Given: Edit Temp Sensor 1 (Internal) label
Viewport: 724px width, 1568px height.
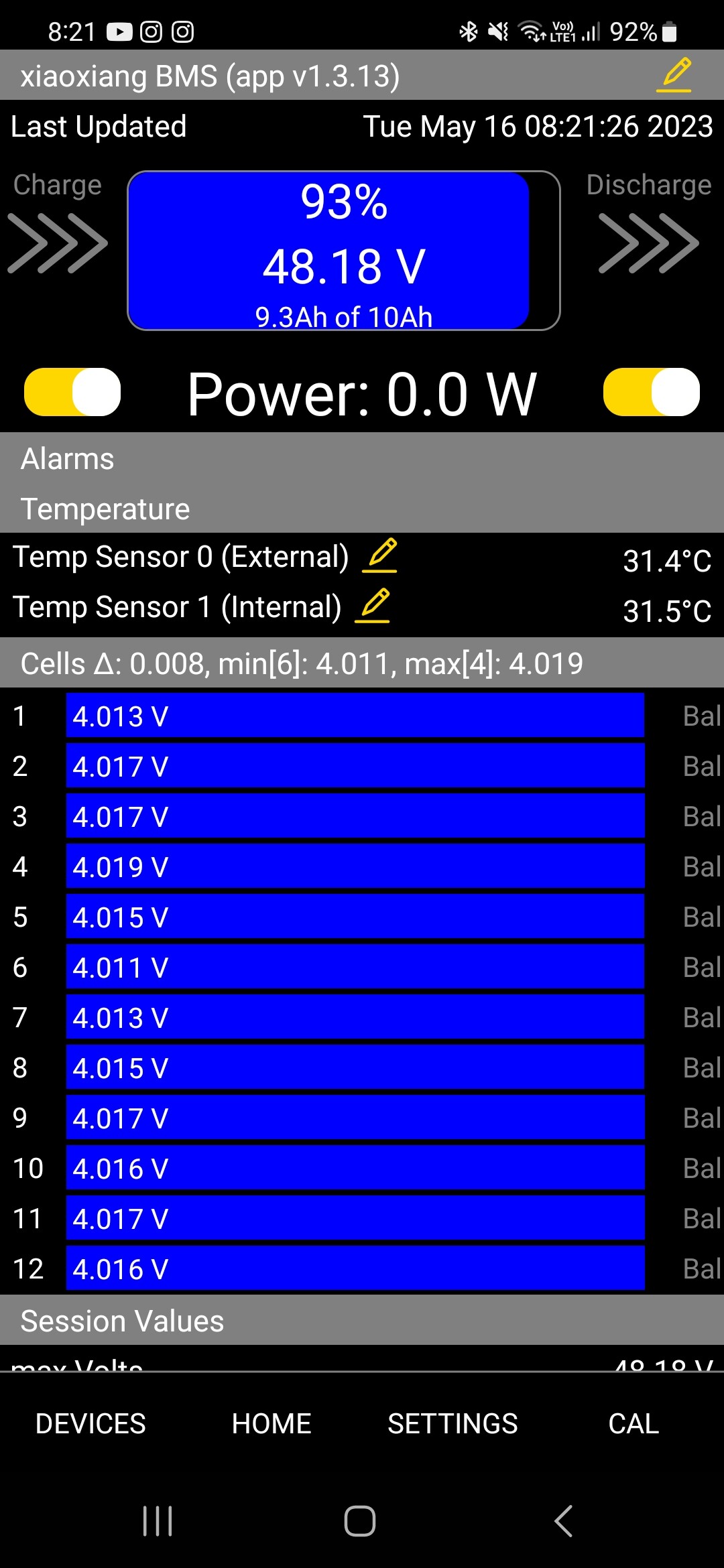Looking at the screenshot, I should coord(372,606).
